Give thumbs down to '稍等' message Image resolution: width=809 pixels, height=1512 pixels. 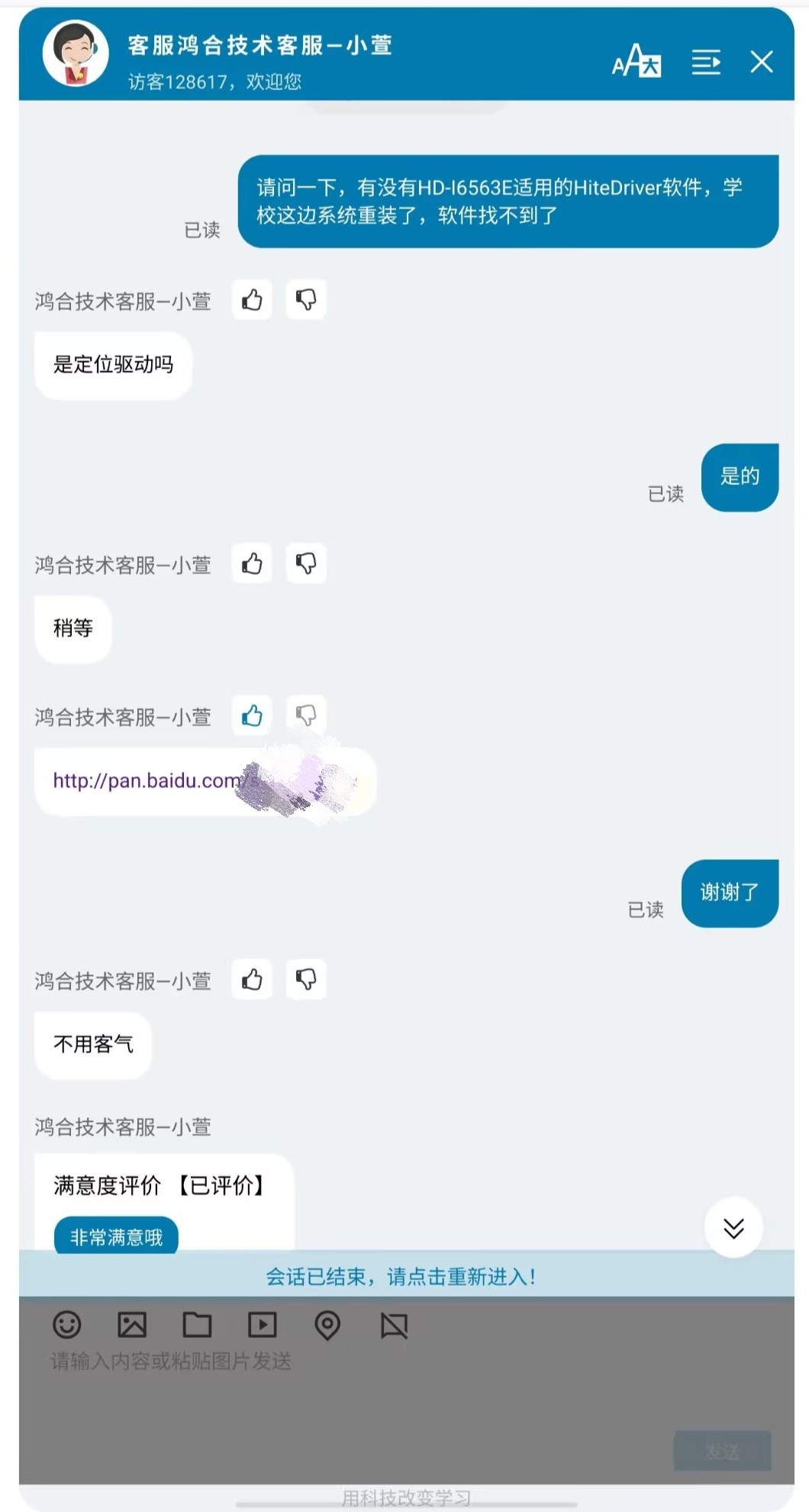[306, 564]
